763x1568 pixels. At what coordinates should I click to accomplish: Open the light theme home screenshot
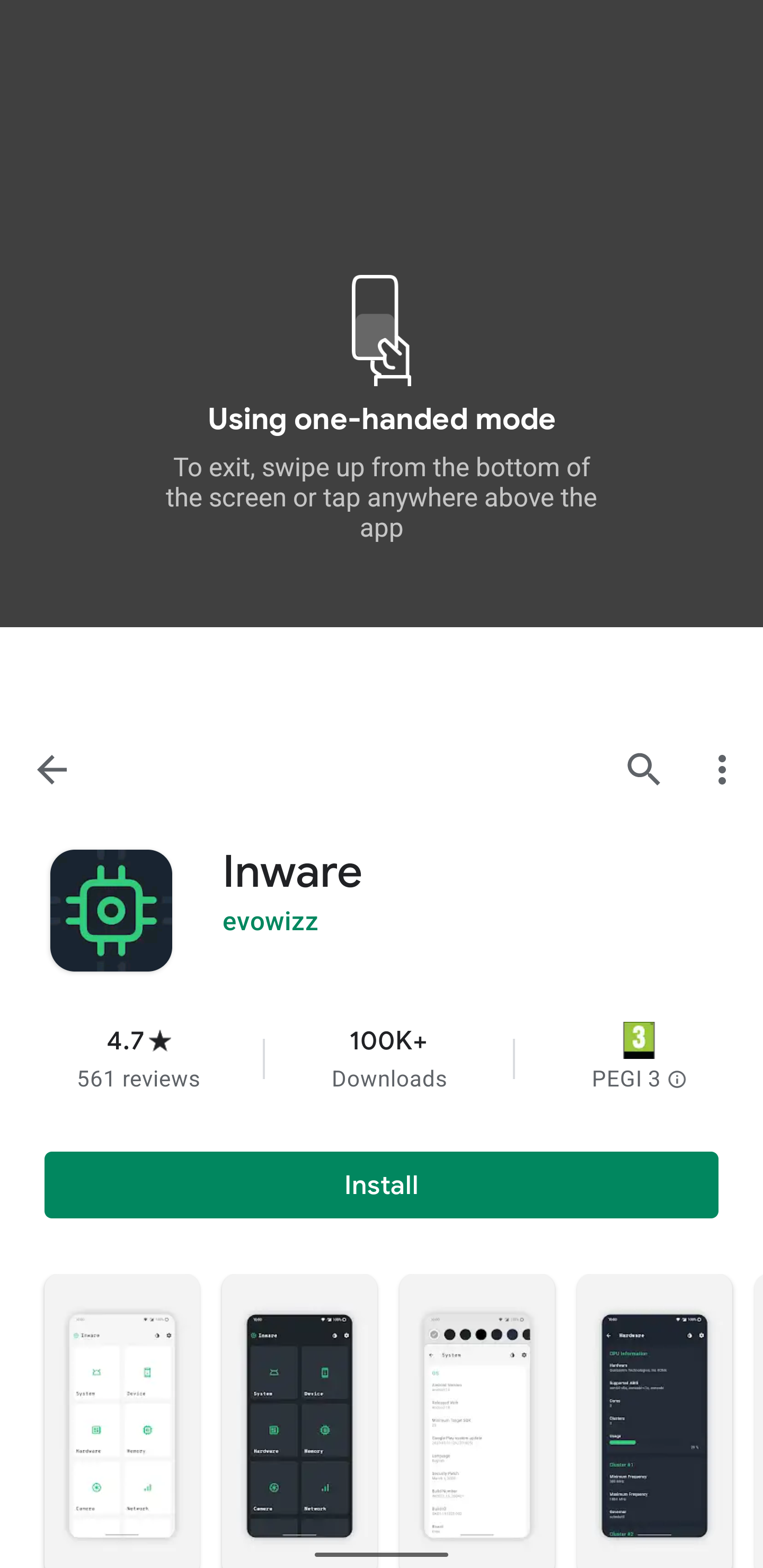122,1420
